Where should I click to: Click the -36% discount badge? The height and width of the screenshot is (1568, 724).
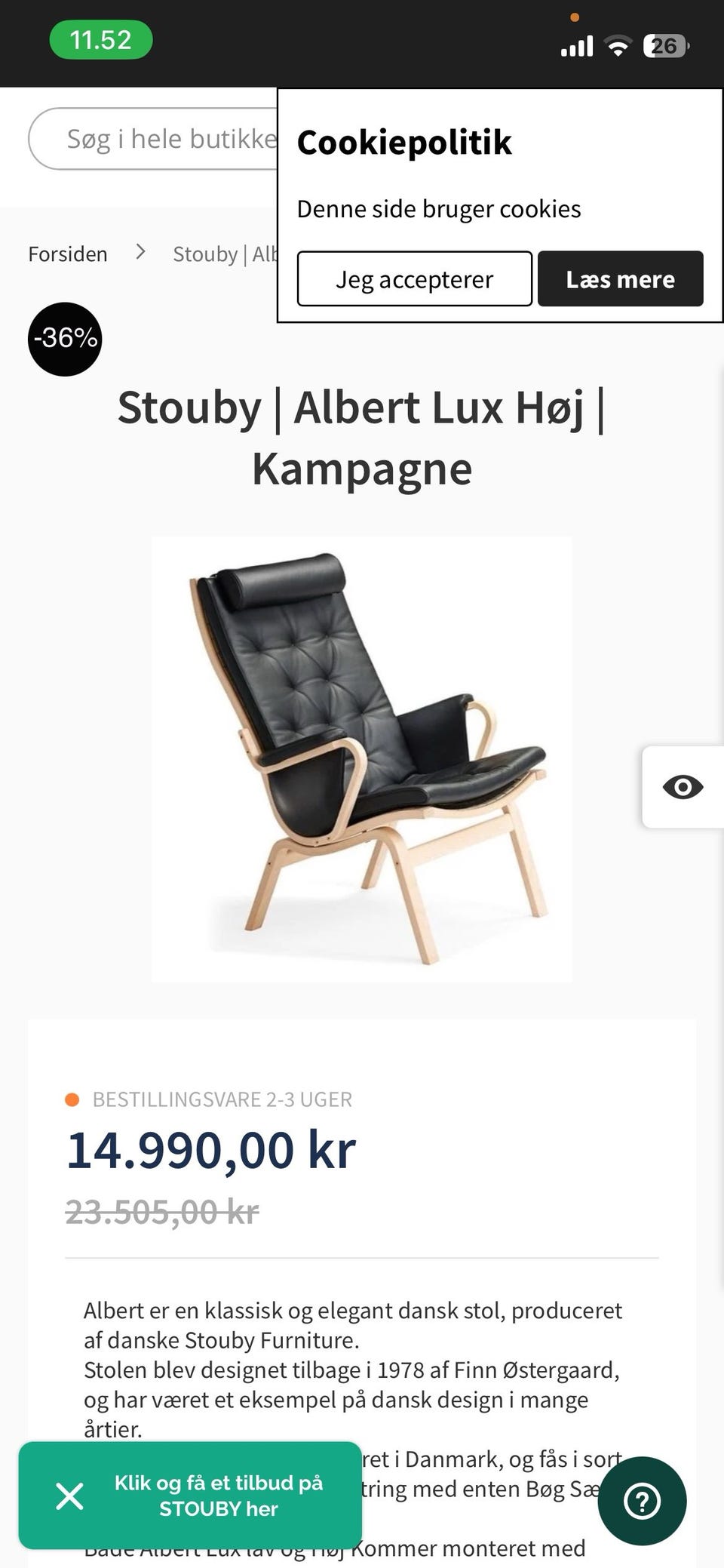[65, 339]
